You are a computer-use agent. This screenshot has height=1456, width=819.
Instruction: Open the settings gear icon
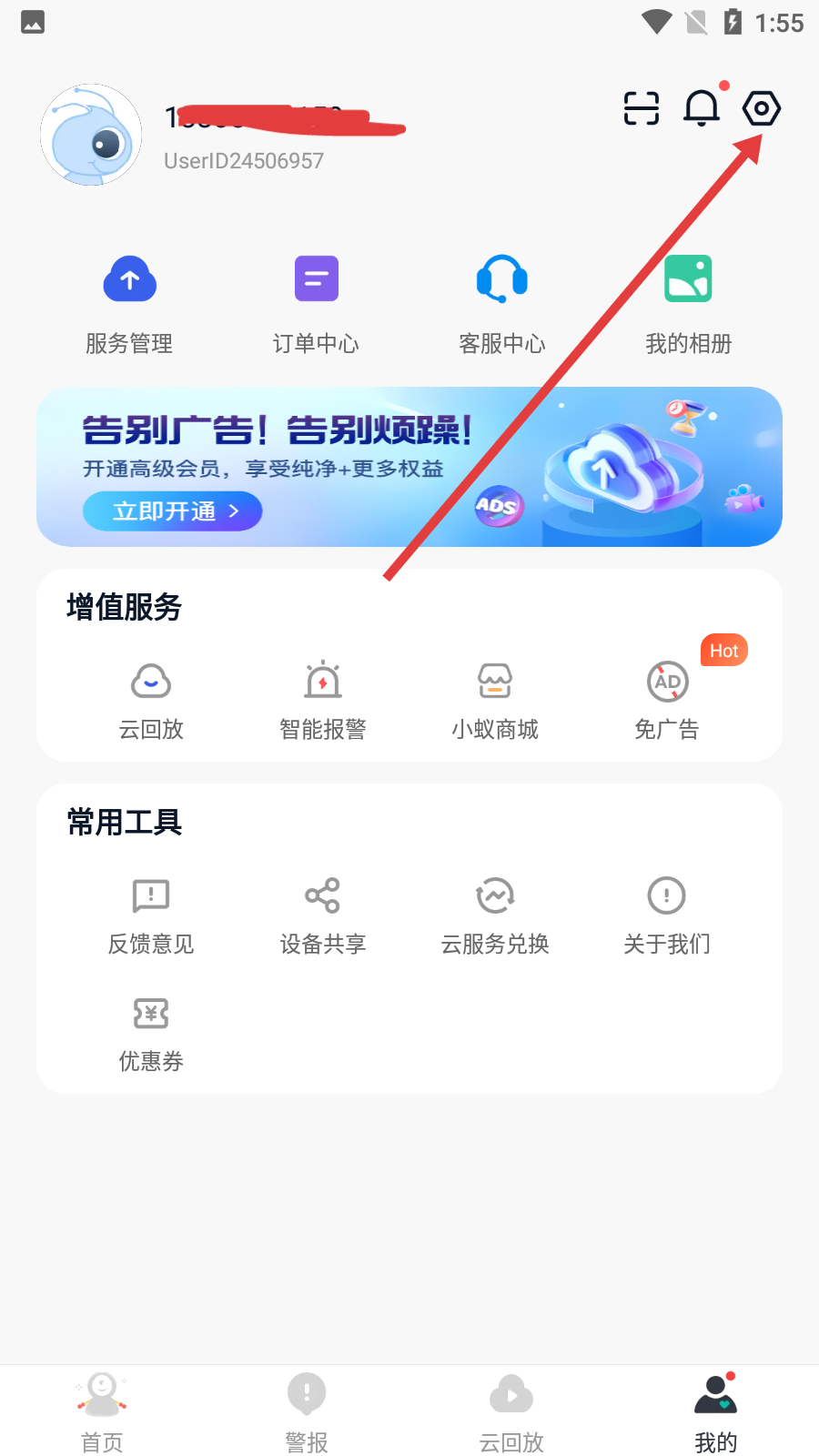pyautogui.click(x=761, y=109)
